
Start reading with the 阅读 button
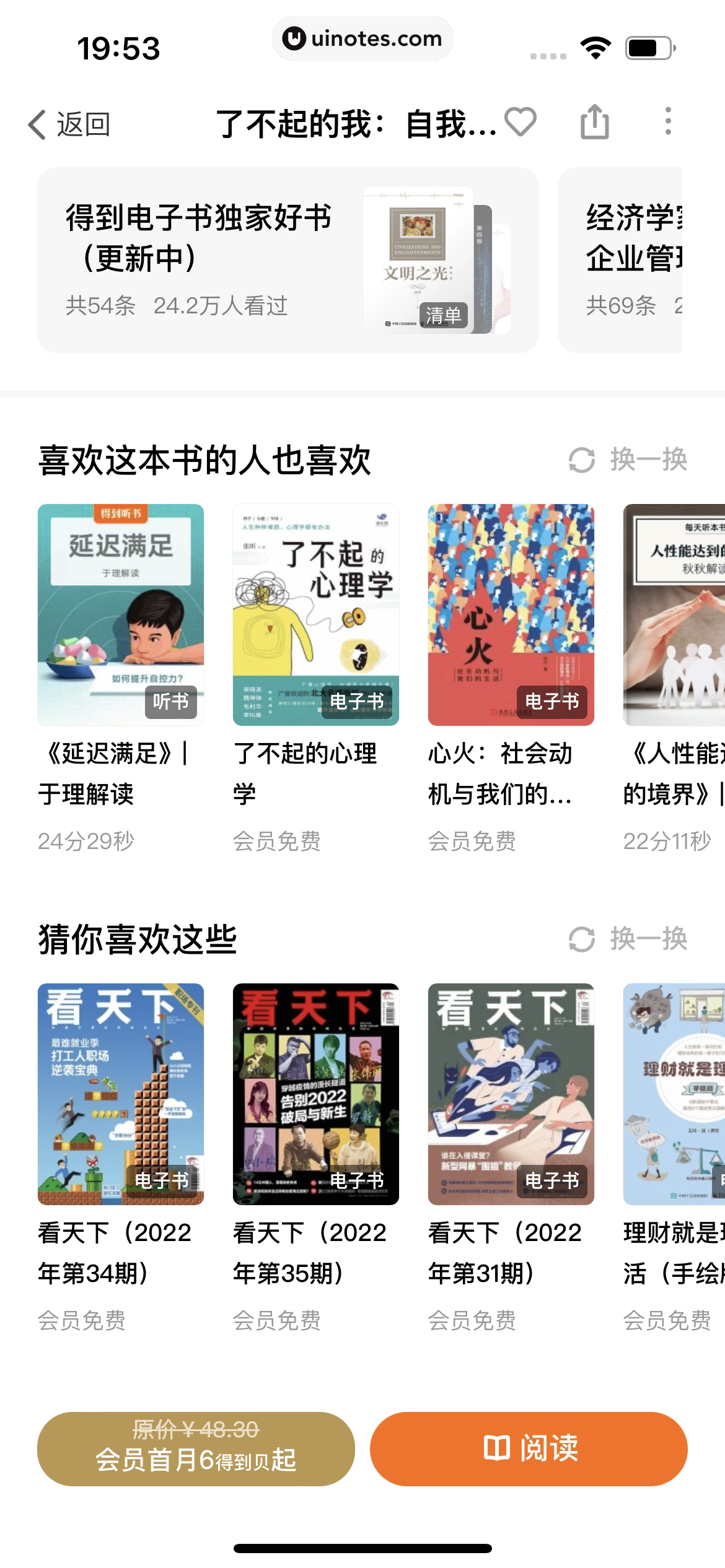pos(529,1448)
